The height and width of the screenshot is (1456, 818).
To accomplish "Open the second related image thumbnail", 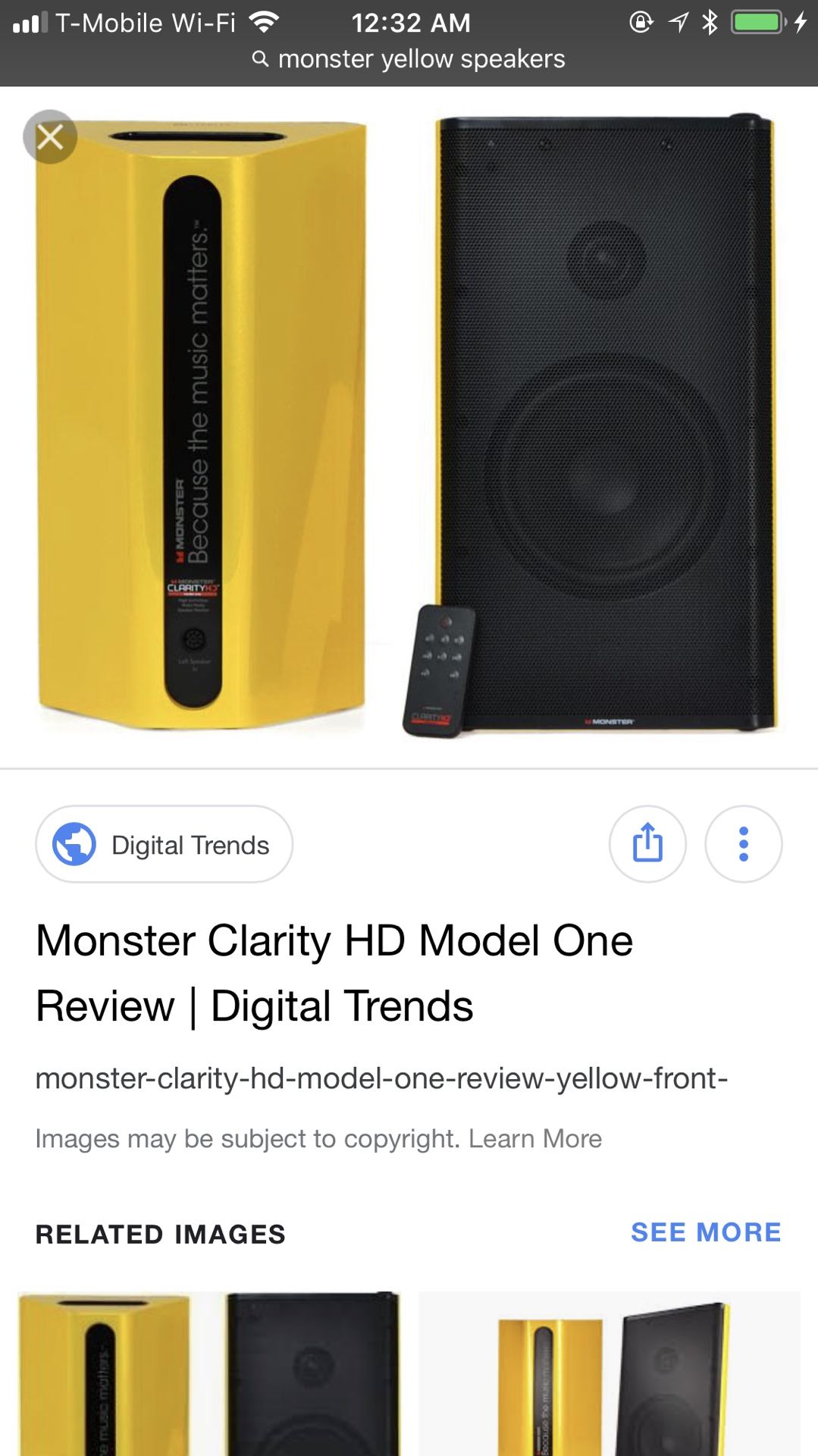I will click(610, 1373).
